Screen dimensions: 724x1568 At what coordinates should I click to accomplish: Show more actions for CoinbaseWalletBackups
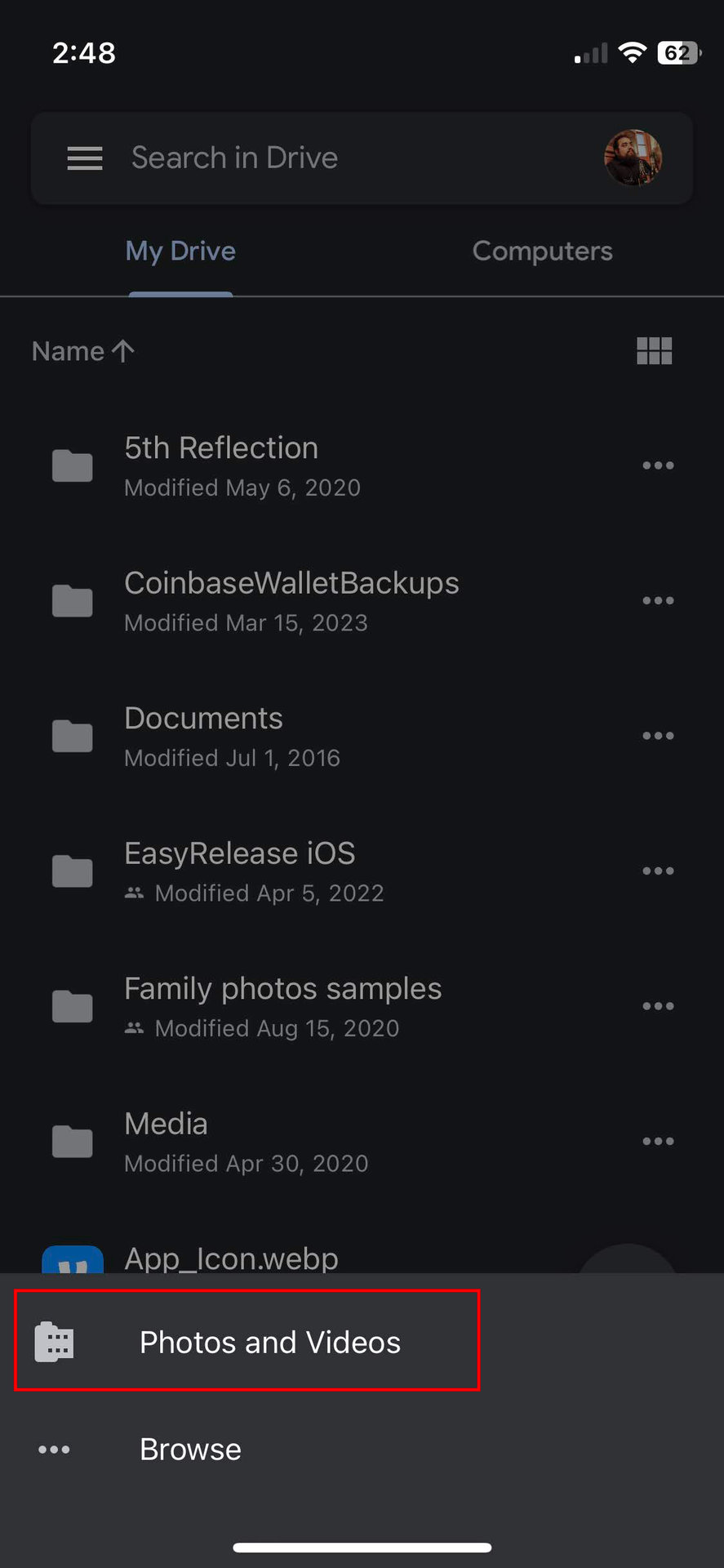click(658, 601)
